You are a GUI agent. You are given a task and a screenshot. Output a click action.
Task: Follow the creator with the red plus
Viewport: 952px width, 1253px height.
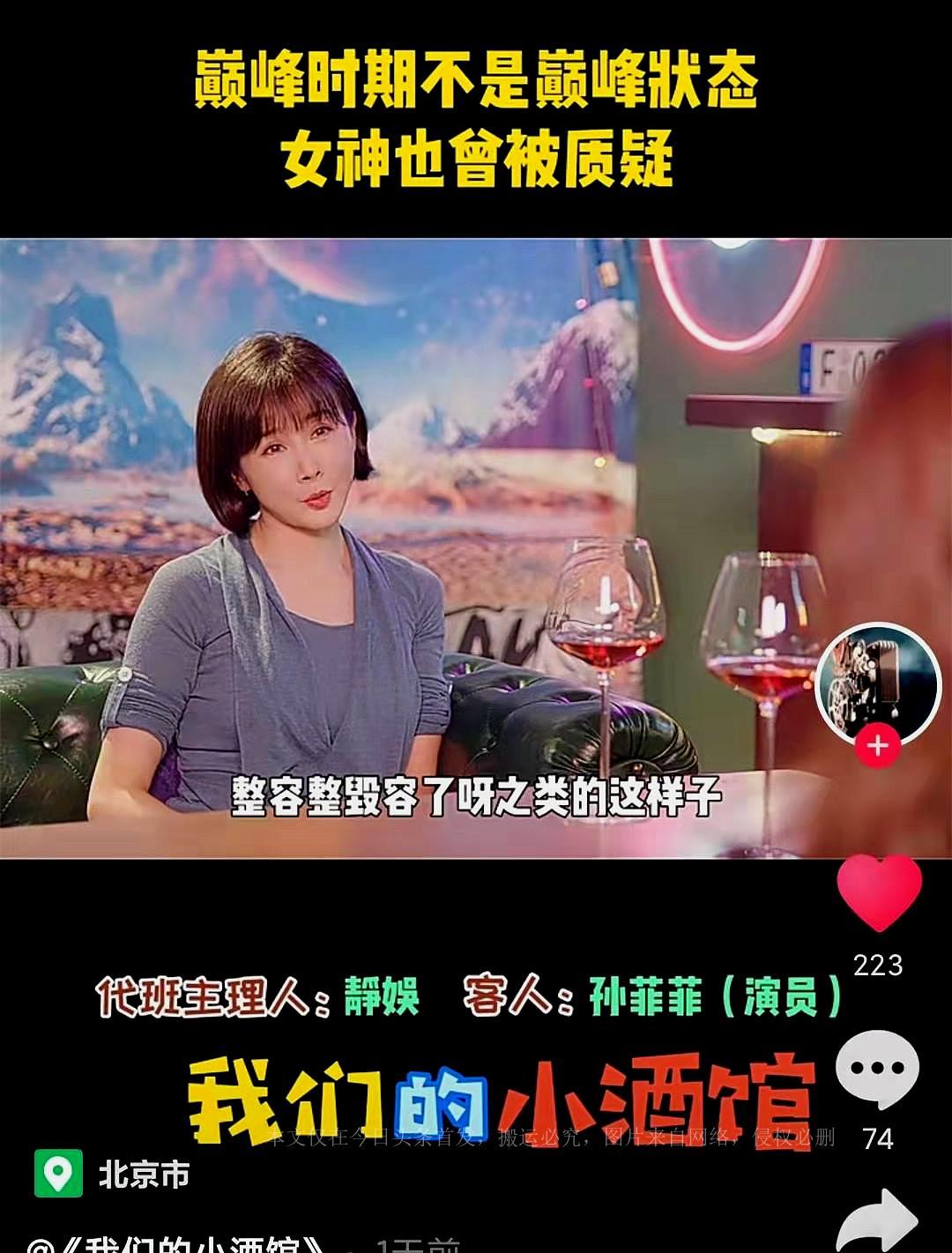(x=877, y=746)
